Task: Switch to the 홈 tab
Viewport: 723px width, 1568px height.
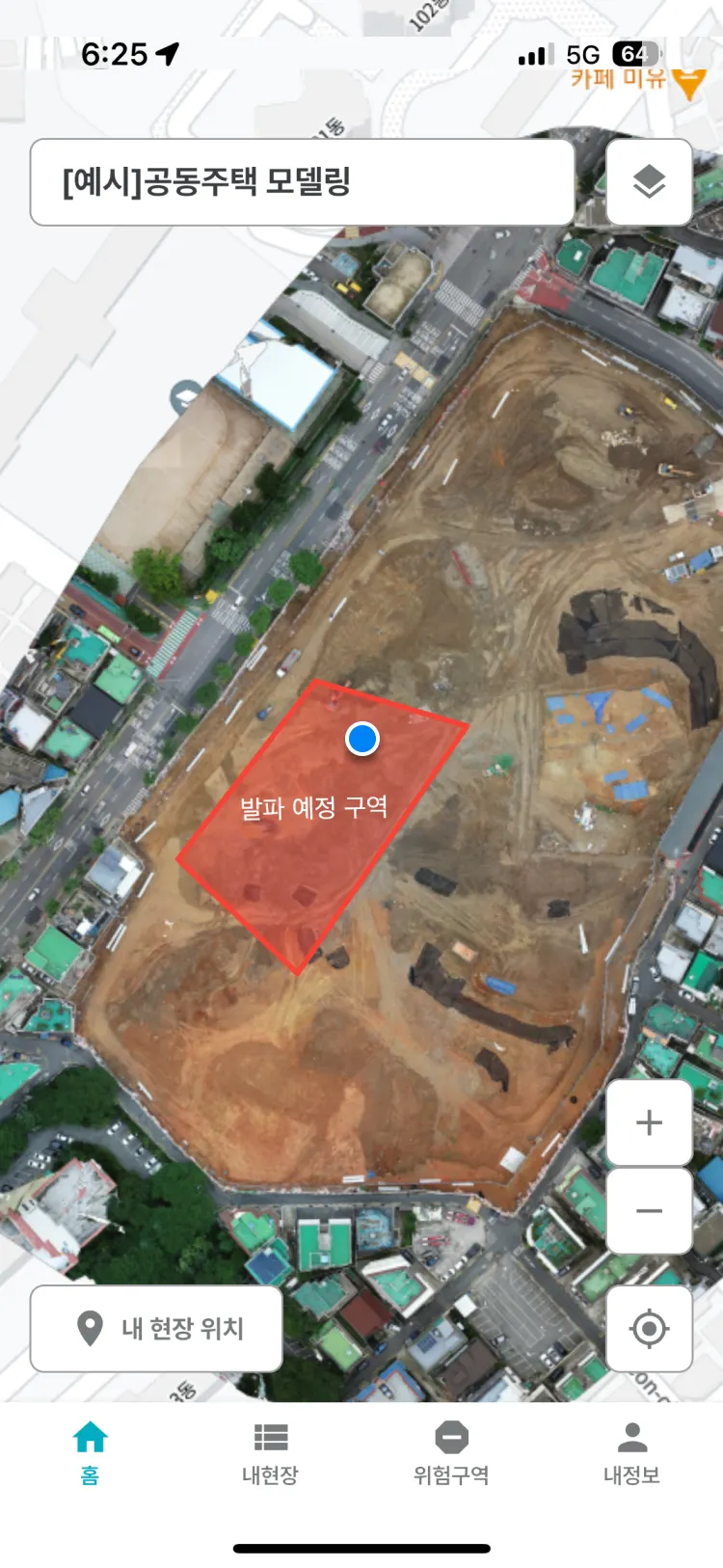Action: coord(90,1453)
